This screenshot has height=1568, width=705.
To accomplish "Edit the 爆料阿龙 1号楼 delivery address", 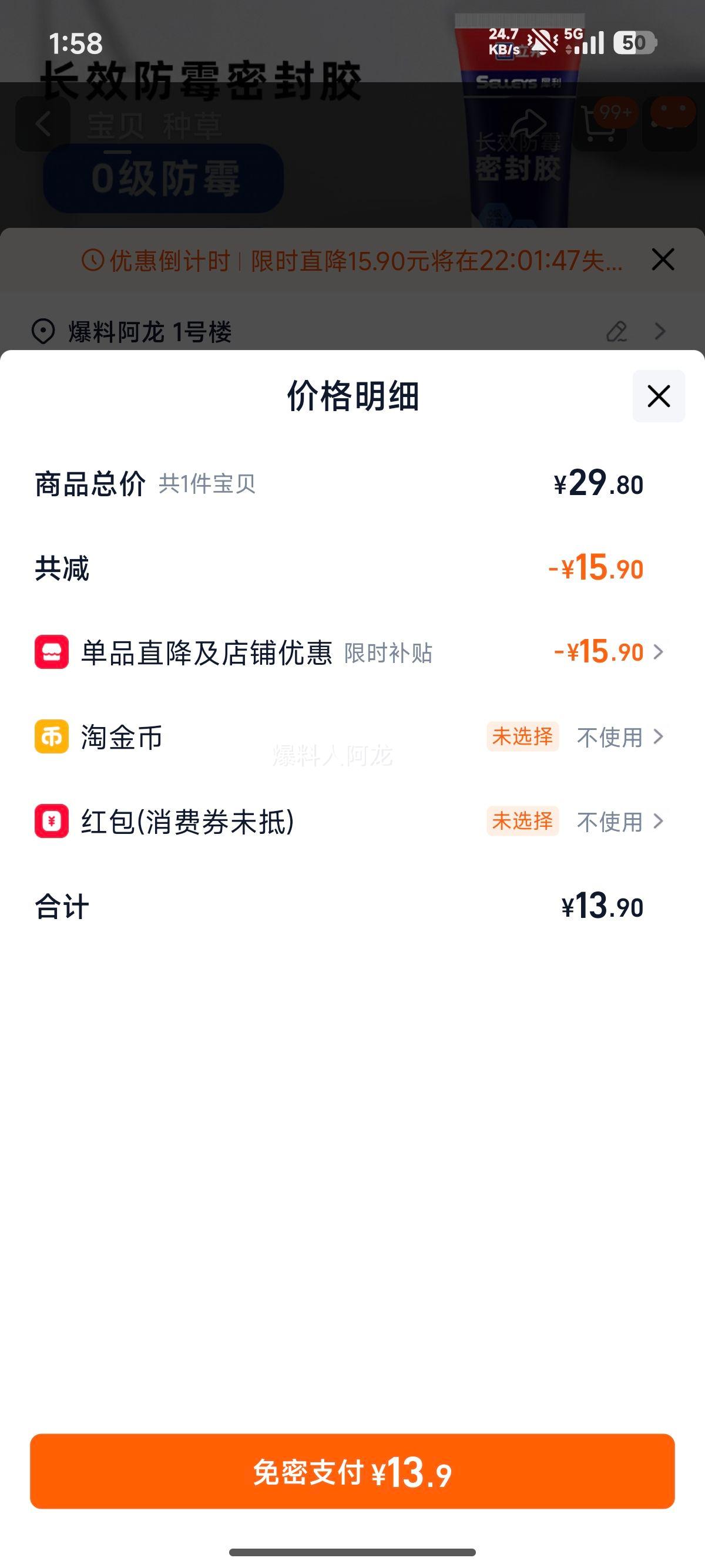I will [x=617, y=332].
